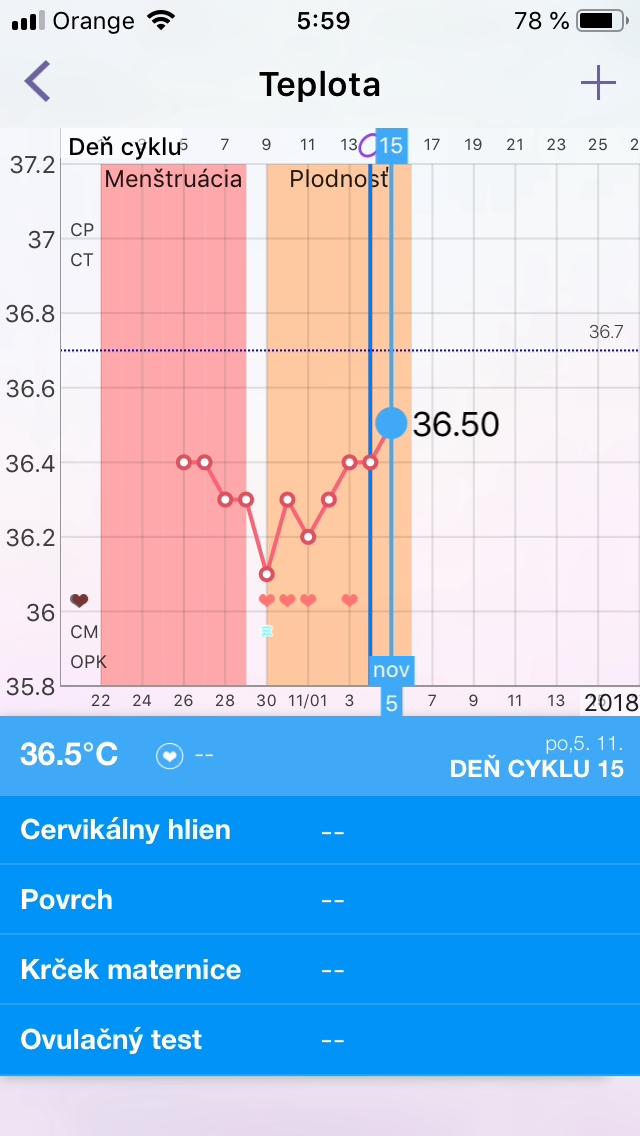Open the Krček maternice row

tap(320, 970)
